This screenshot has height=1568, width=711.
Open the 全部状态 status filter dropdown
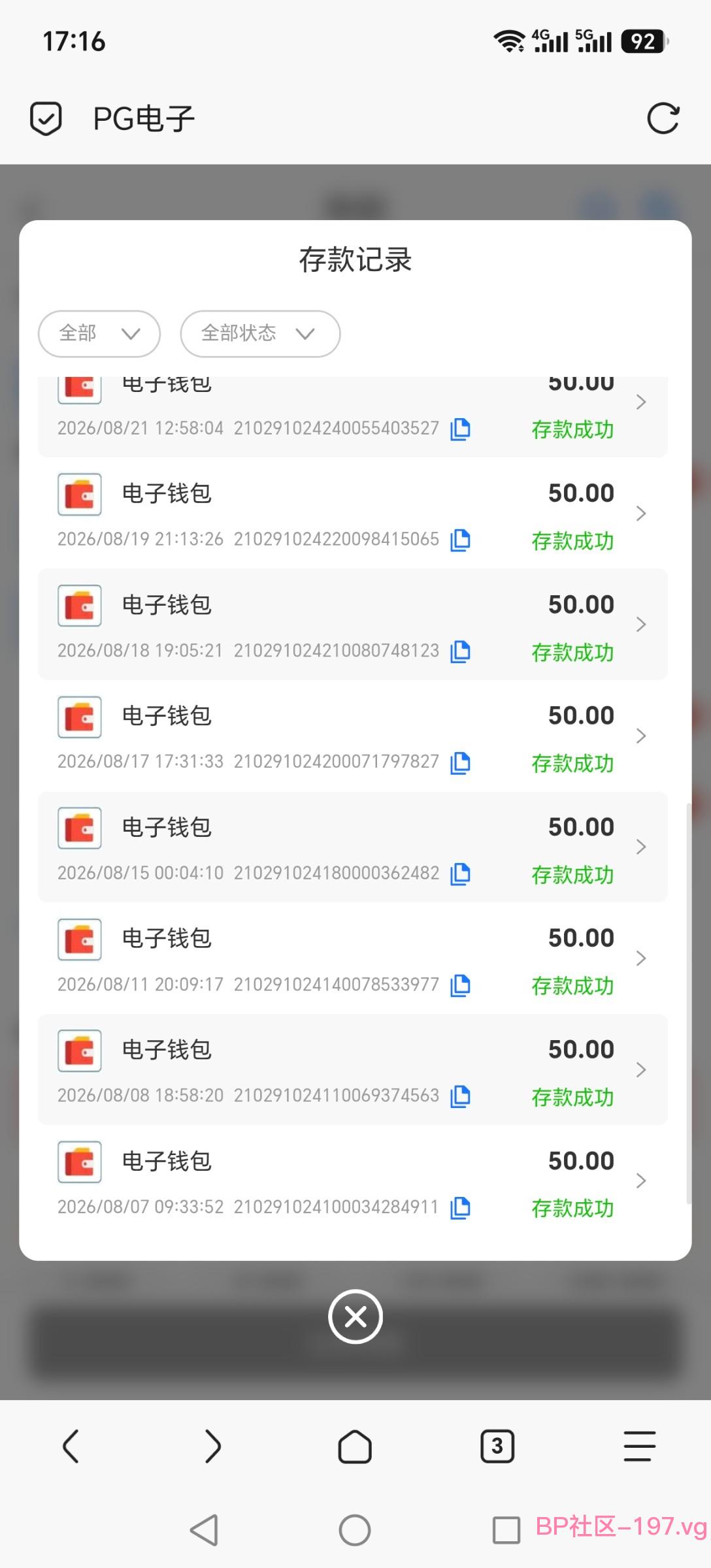point(260,333)
